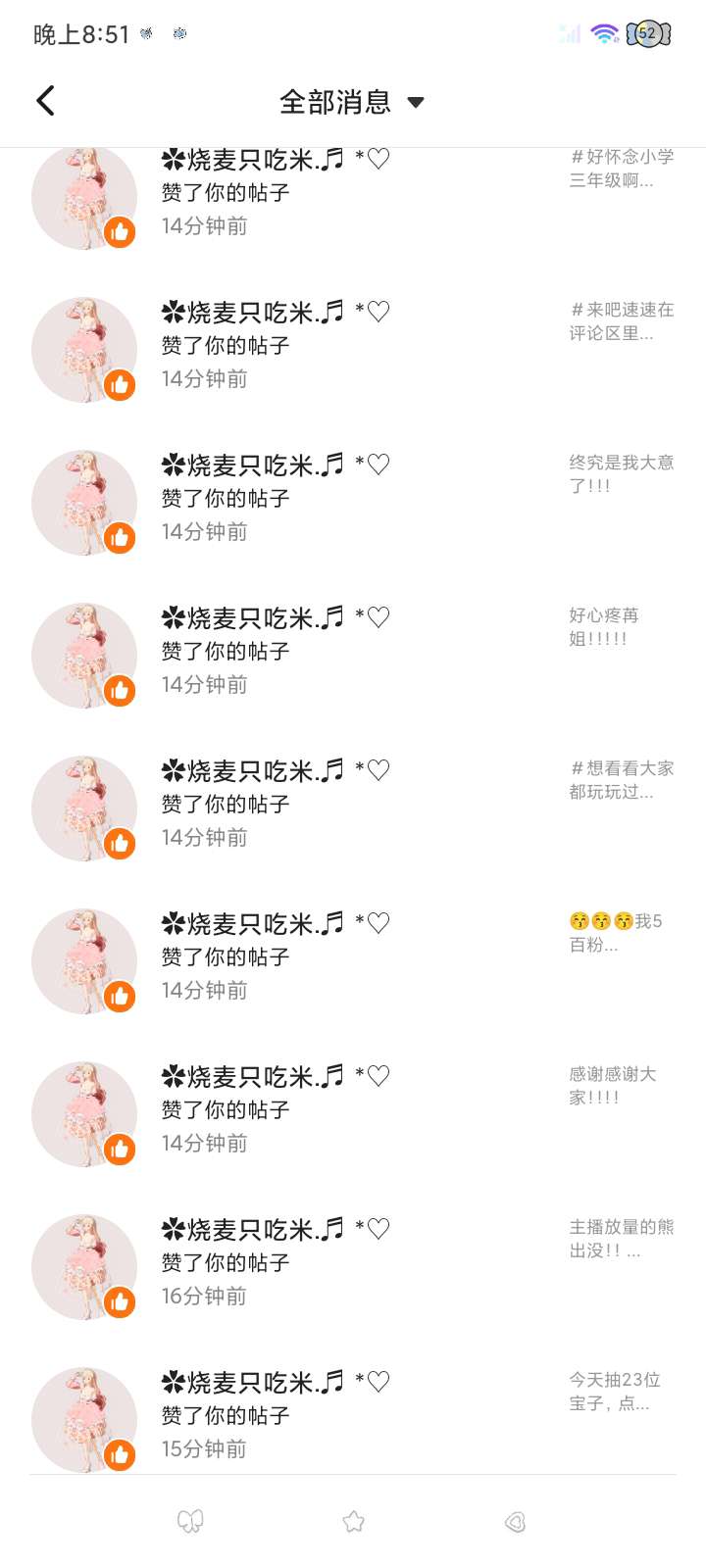Image resolution: width=706 pixels, height=1568 pixels.
Task: Go back with the top-left arrow
Action: tap(45, 101)
